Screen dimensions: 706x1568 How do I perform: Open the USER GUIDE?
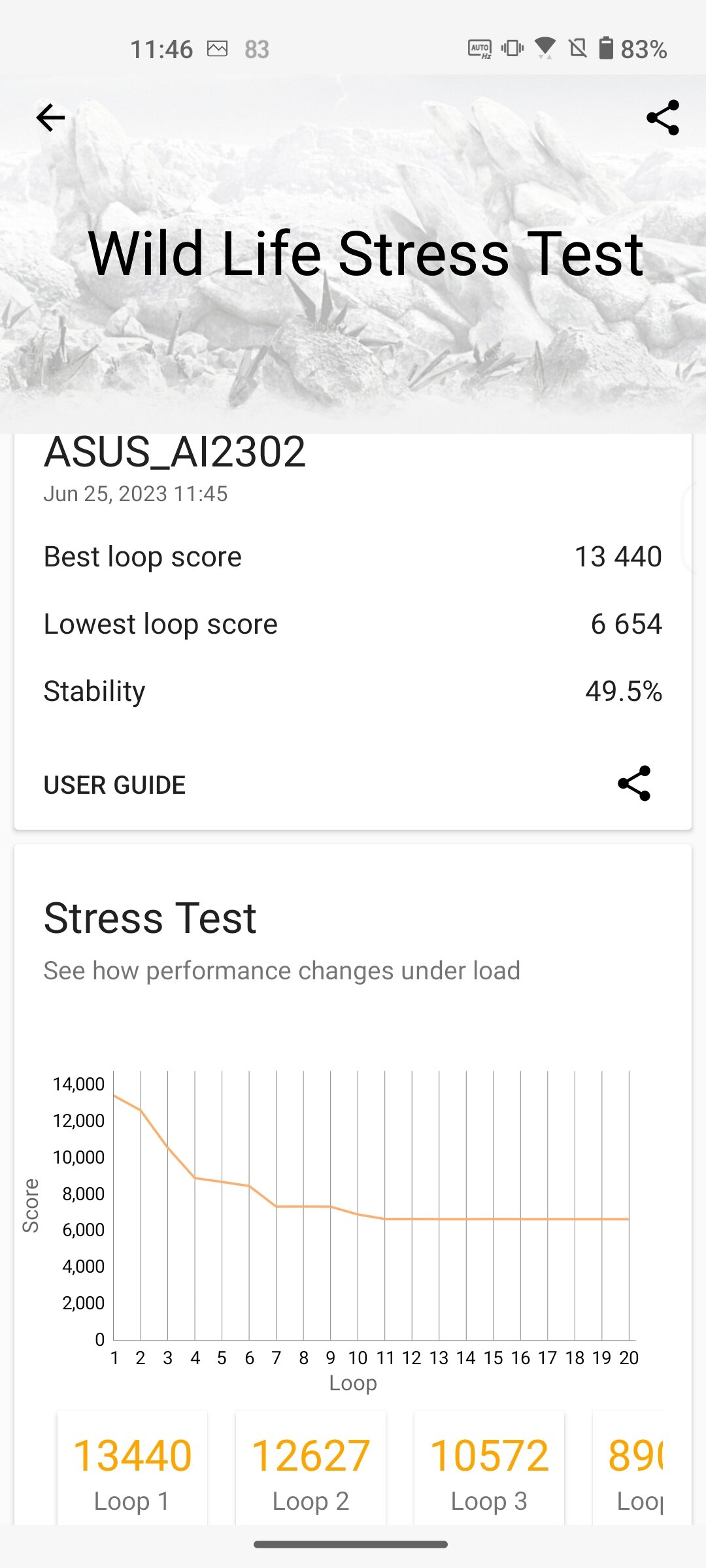pyautogui.click(x=114, y=785)
